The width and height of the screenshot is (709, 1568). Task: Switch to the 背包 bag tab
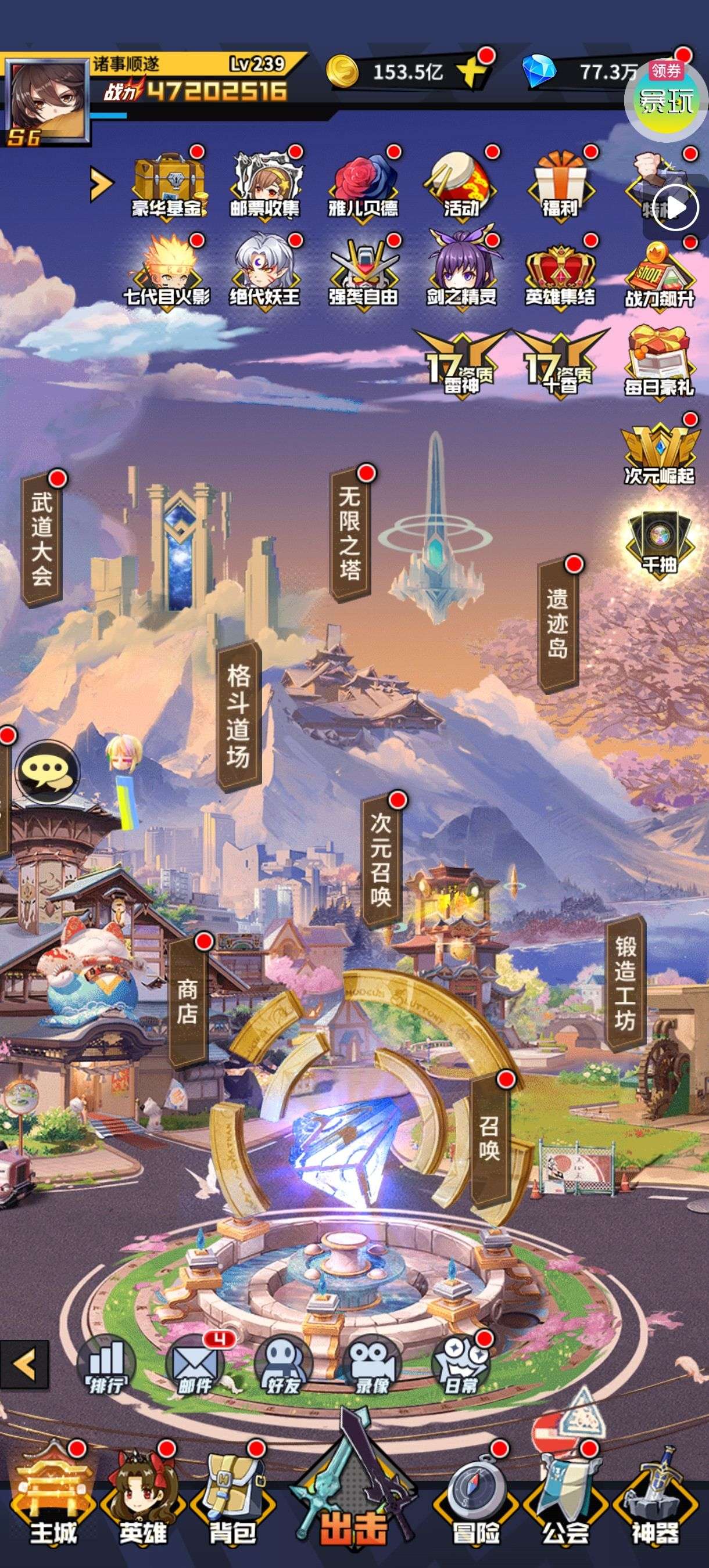(231, 1504)
